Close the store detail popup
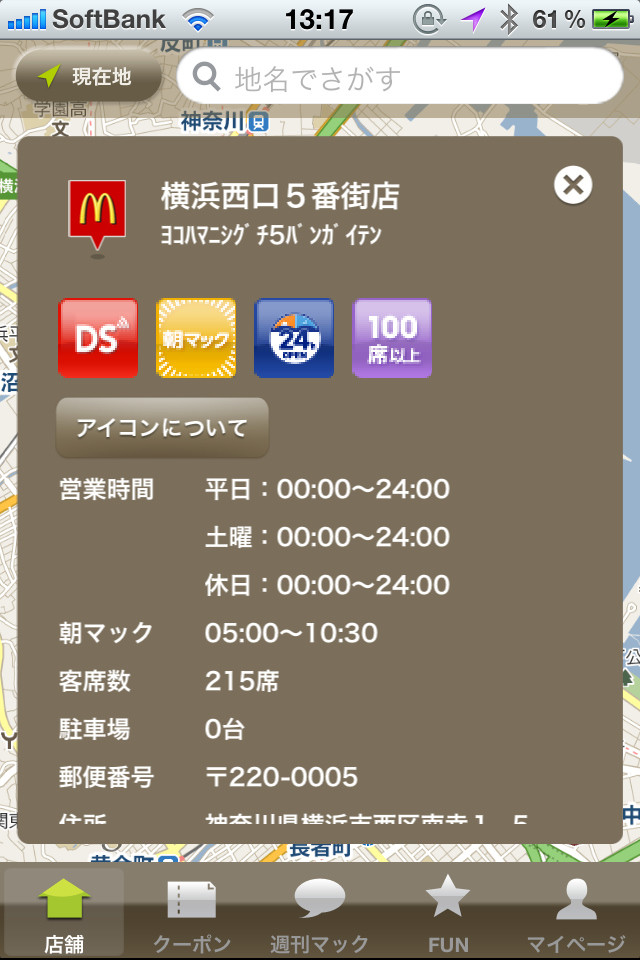Viewport: 640px width, 960px height. pyautogui.click(x=573, y=185)
